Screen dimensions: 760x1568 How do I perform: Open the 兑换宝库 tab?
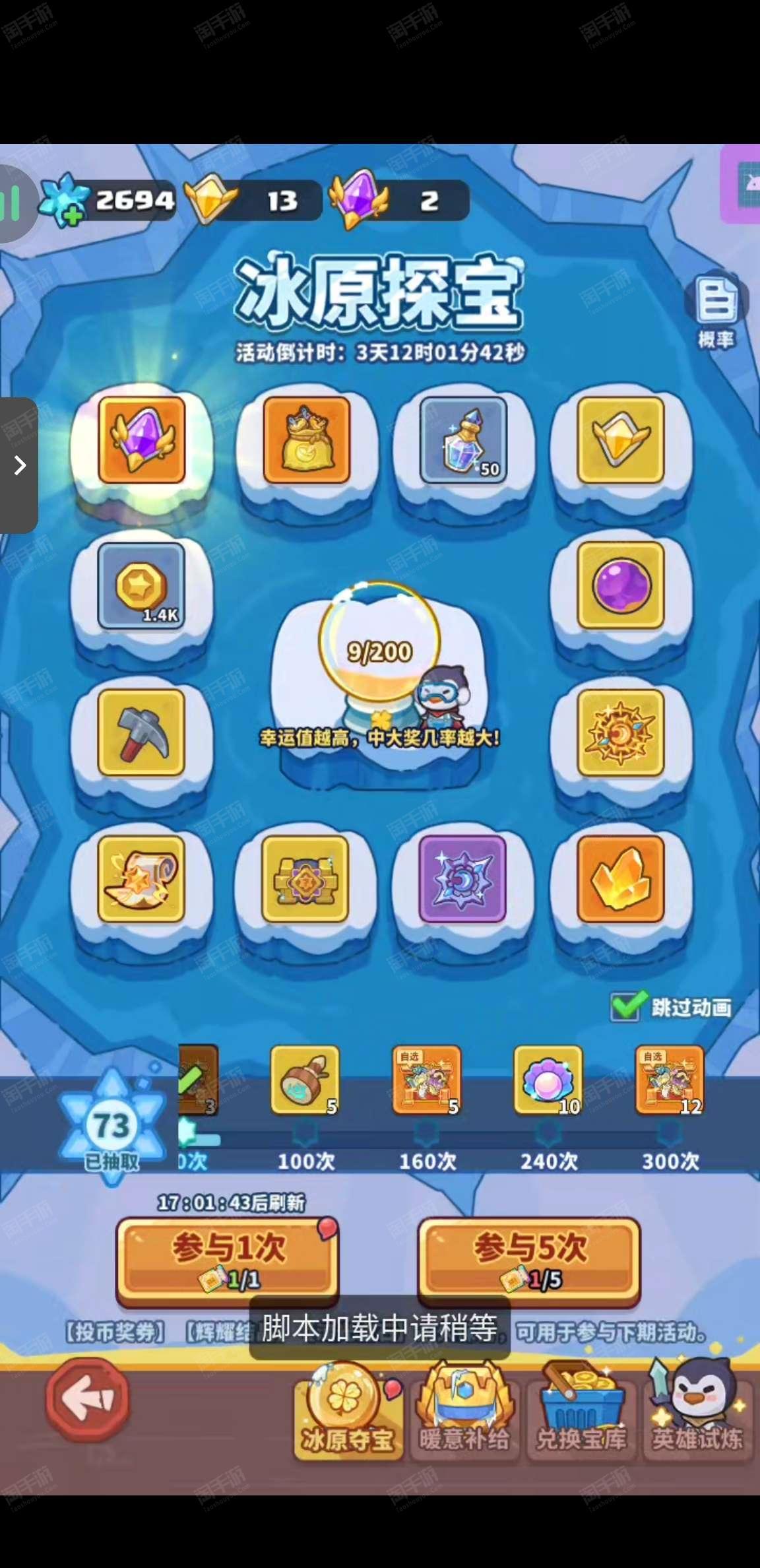click(x=581, y=1411)
